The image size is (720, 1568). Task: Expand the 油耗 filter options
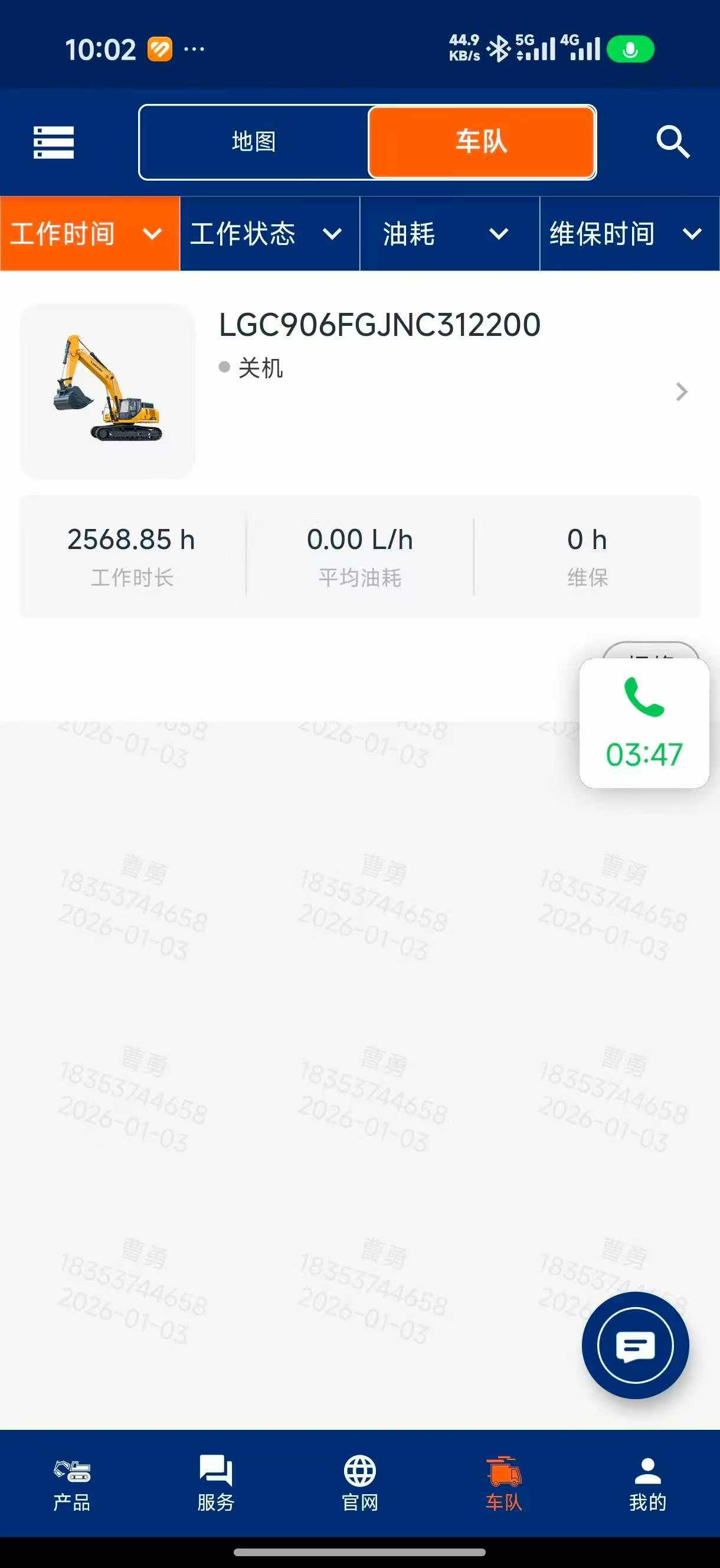click(x=450, y=233)
